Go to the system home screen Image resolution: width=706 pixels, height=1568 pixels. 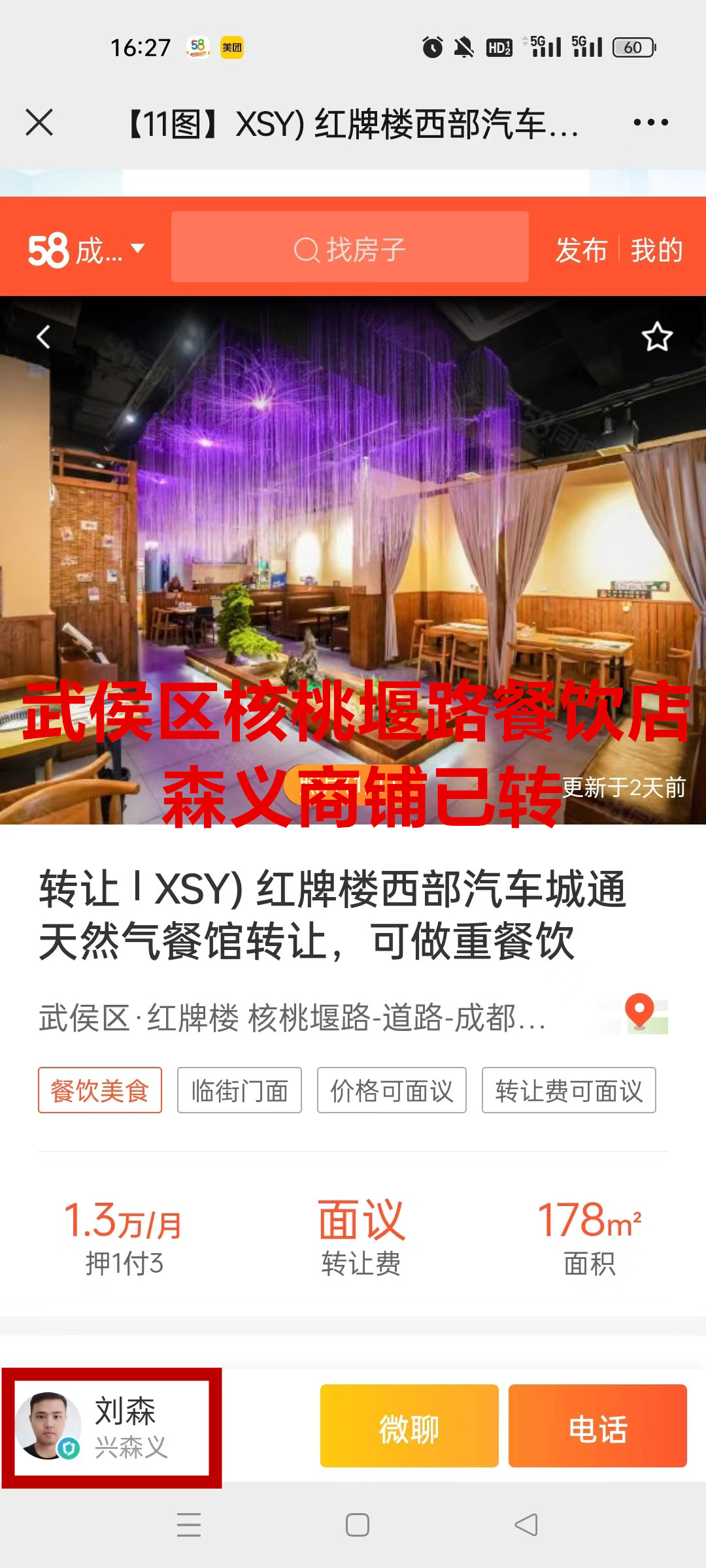click(x=357, y=1525)
